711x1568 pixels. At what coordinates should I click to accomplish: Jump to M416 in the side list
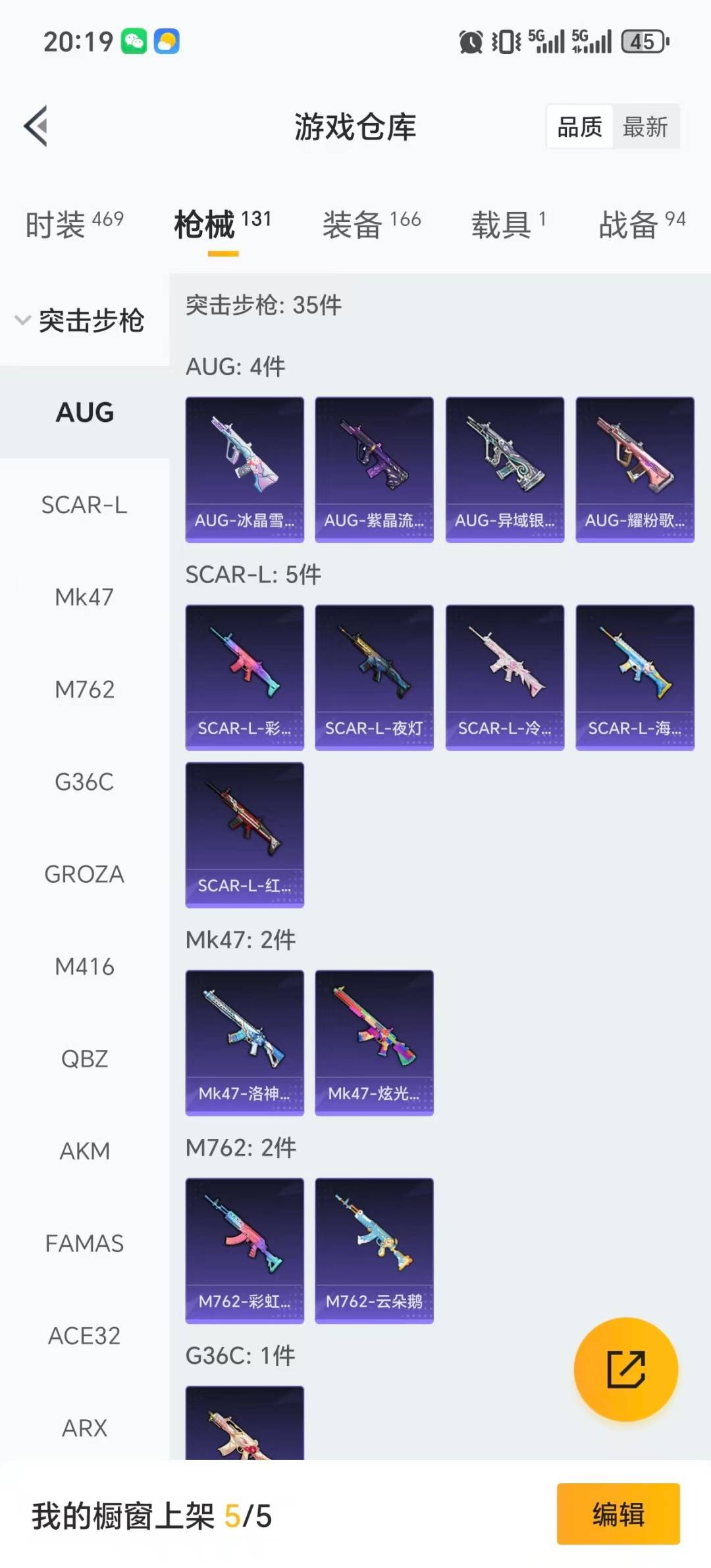tap(84, 966)
